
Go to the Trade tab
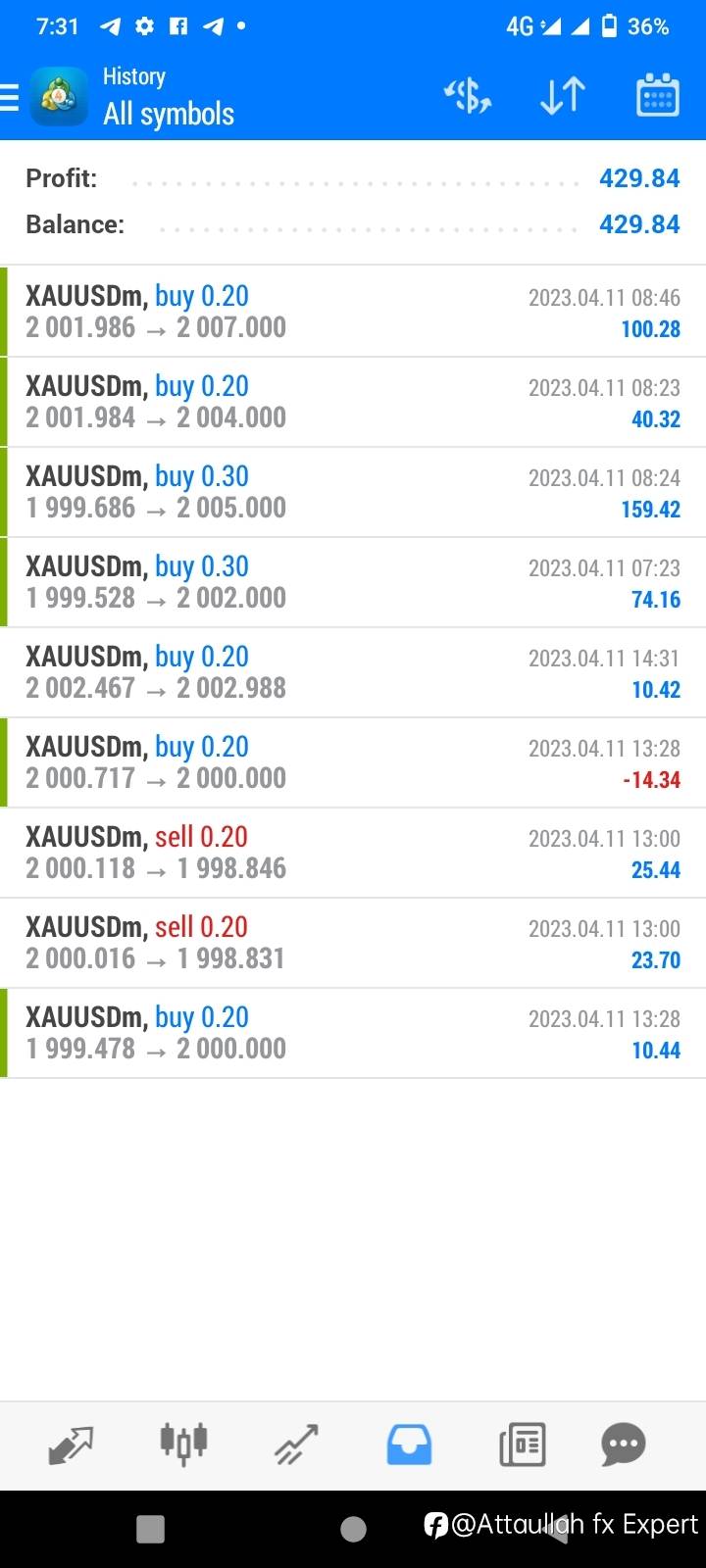(296, 1445)
